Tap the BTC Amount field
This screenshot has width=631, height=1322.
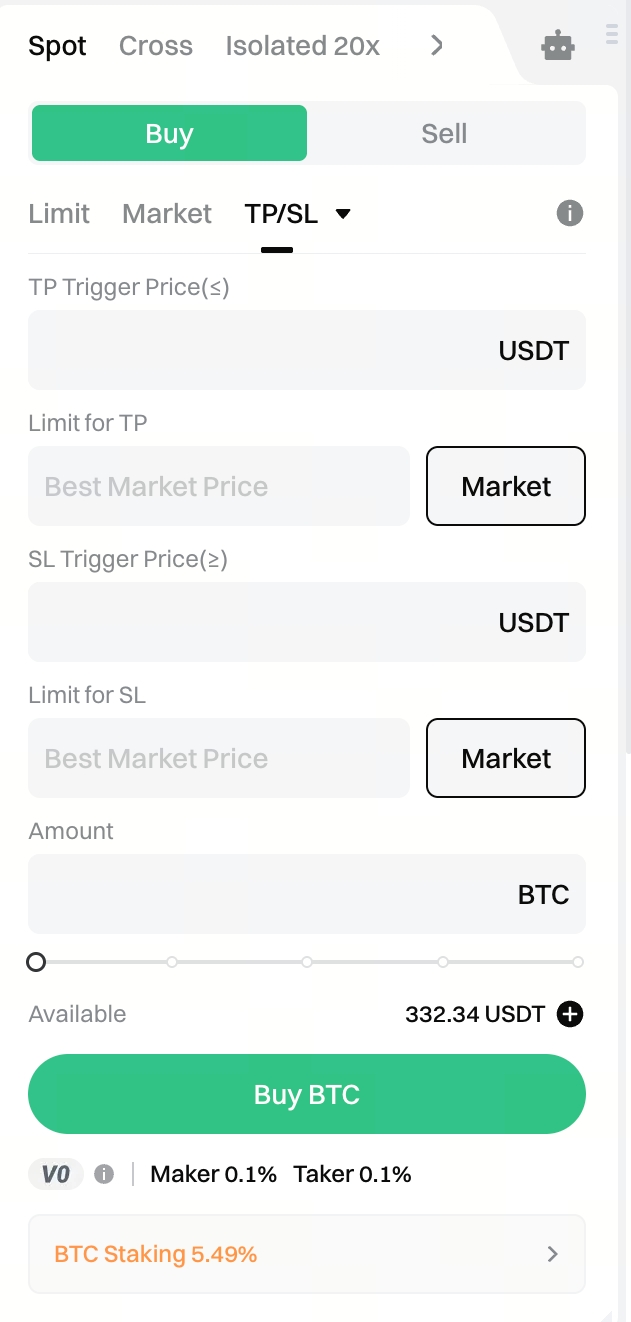point(270,894)
